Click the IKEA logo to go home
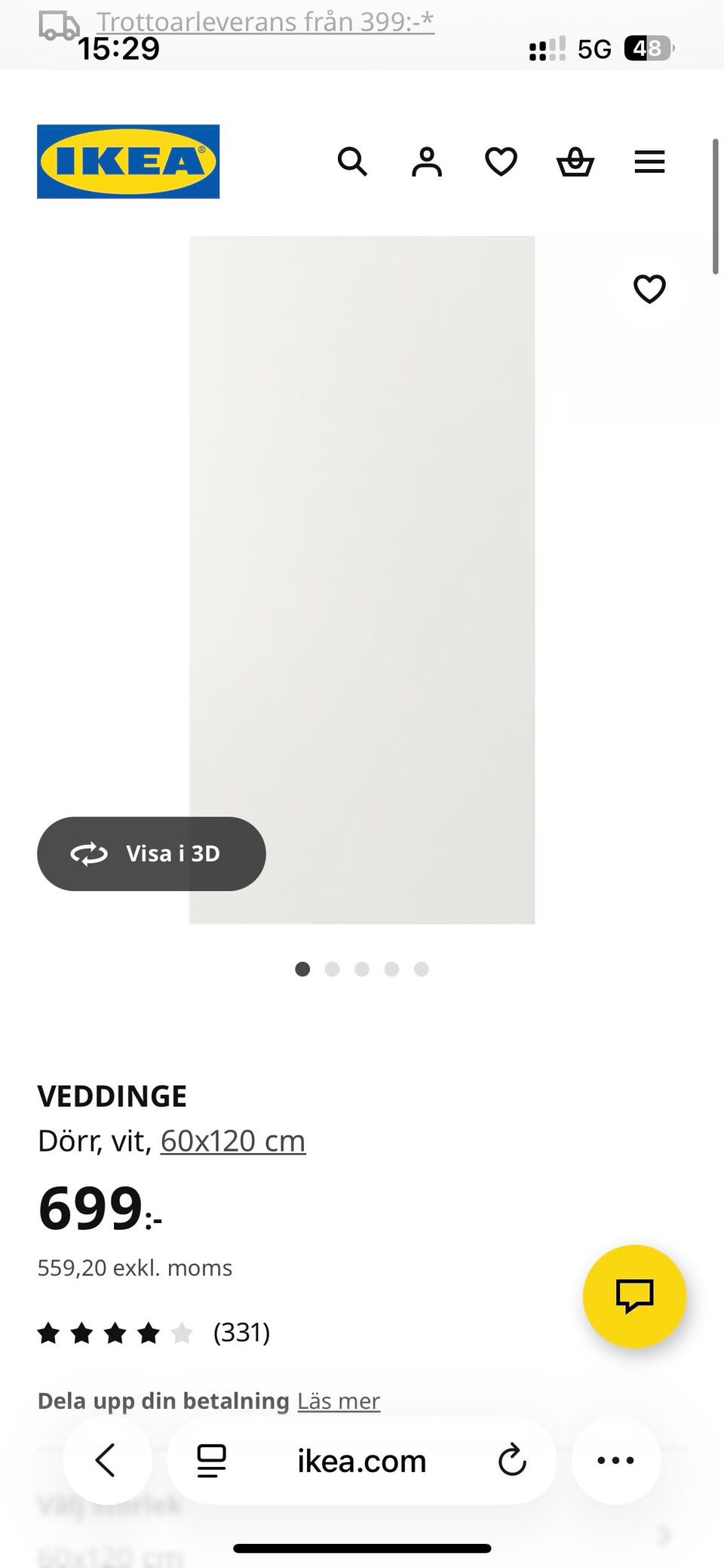The height and width of the screenshot is (1568, 724). (x=127, y=161)
